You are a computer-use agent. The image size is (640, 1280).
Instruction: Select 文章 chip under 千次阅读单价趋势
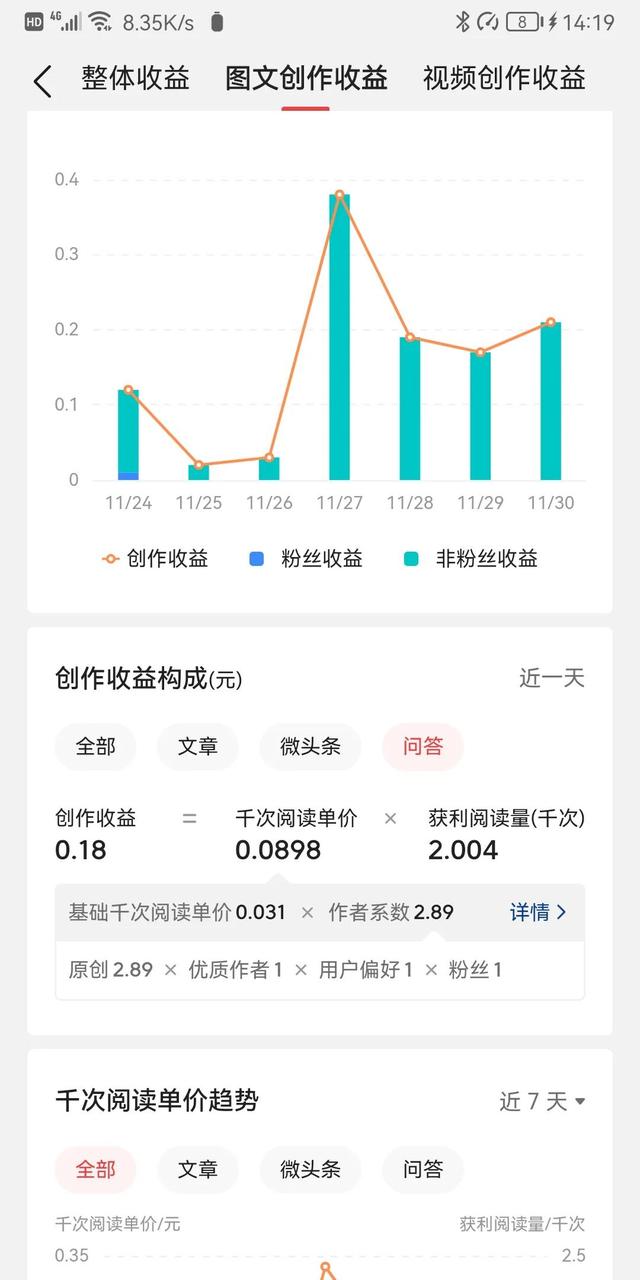tap(198, 1169)
